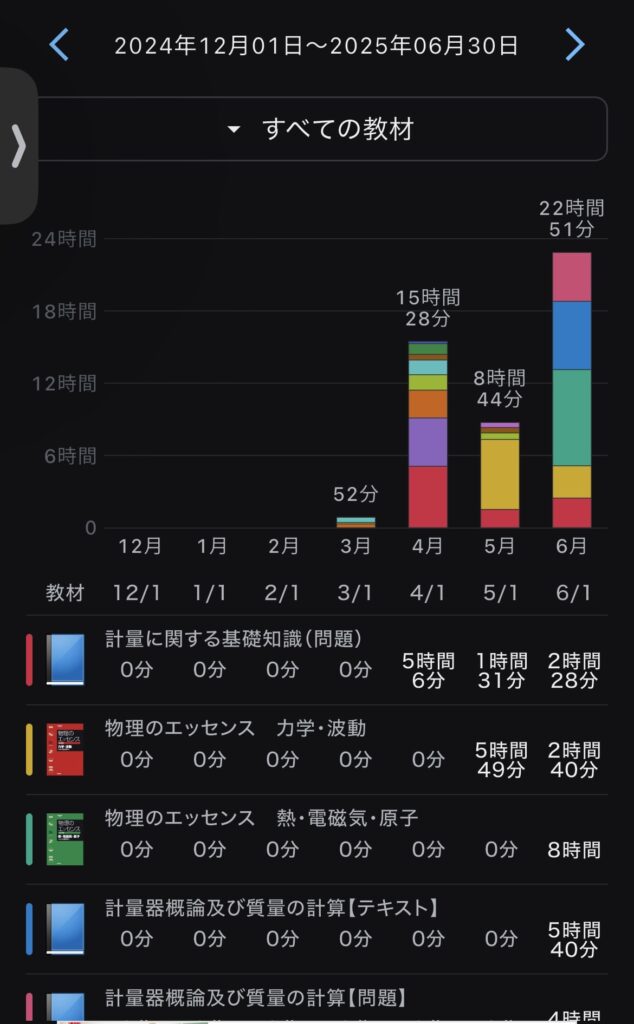Image resolution: width=634 pixels, height=1024 pixels.
Task: Go to the next date range
Action: (575, 45)
